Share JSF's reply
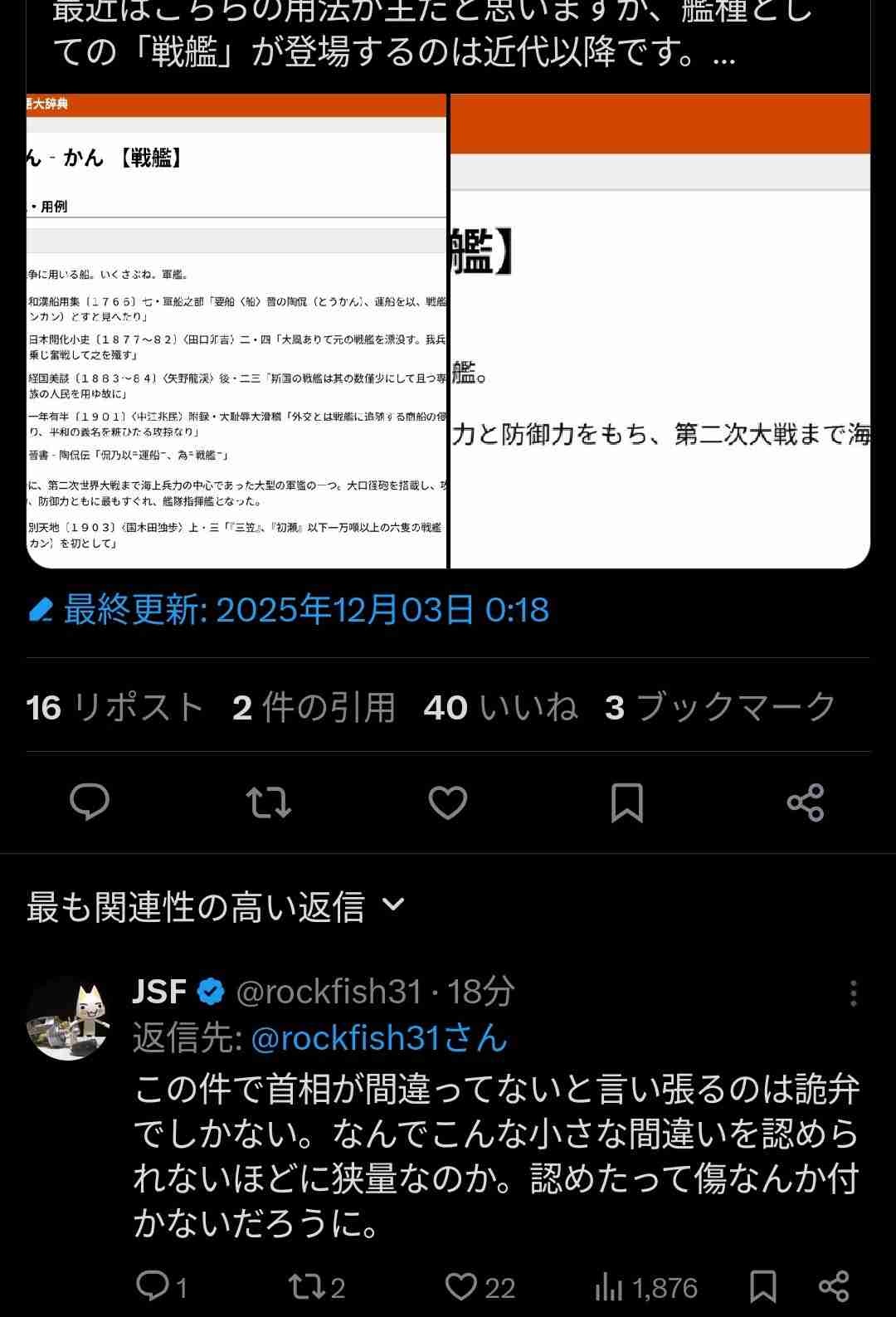896x1317 pixels. (x=833, y=1287)
